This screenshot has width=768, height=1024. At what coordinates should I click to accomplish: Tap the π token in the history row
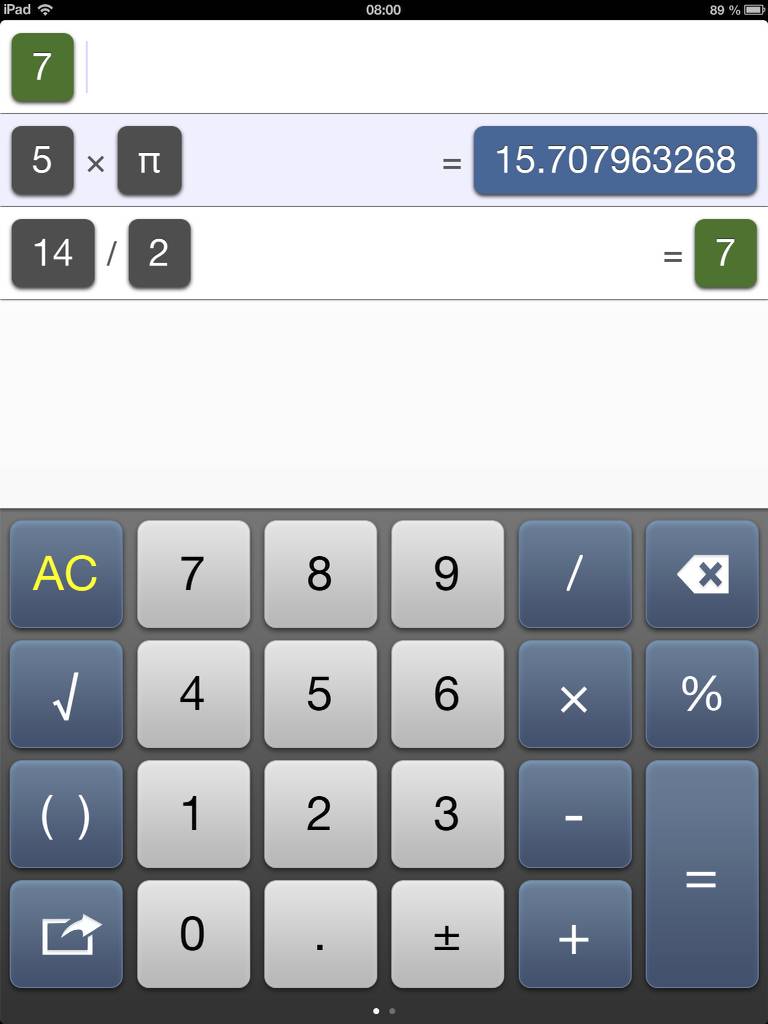(x=149, y=160)
